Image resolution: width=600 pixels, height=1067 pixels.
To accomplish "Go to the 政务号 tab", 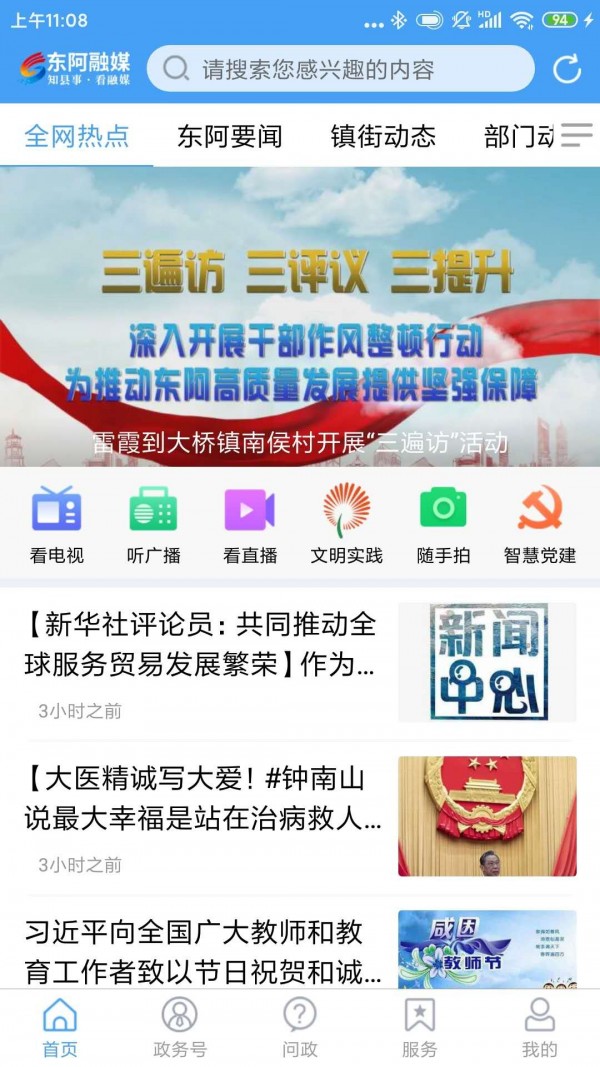I will point(180,1028).
